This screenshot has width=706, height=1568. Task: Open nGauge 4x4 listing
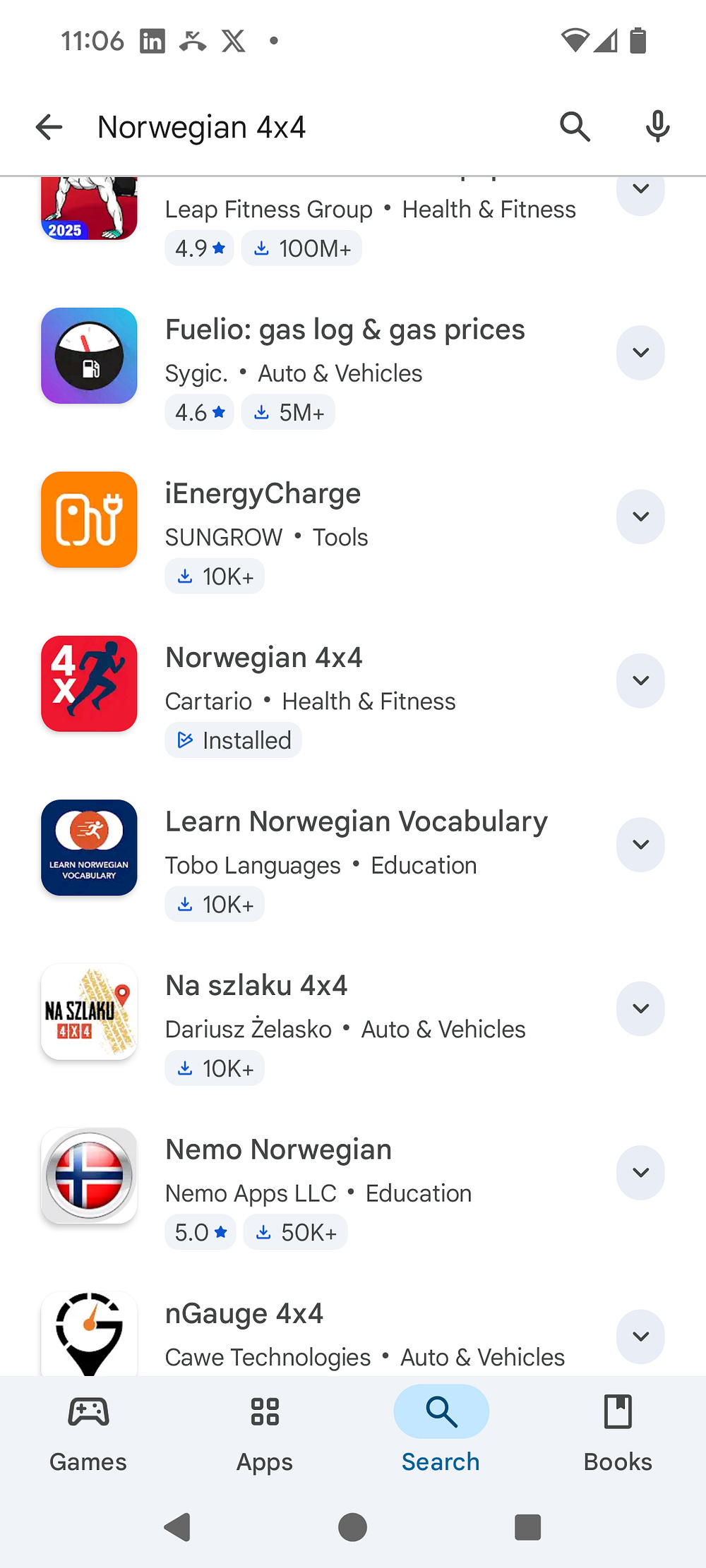244,1314
